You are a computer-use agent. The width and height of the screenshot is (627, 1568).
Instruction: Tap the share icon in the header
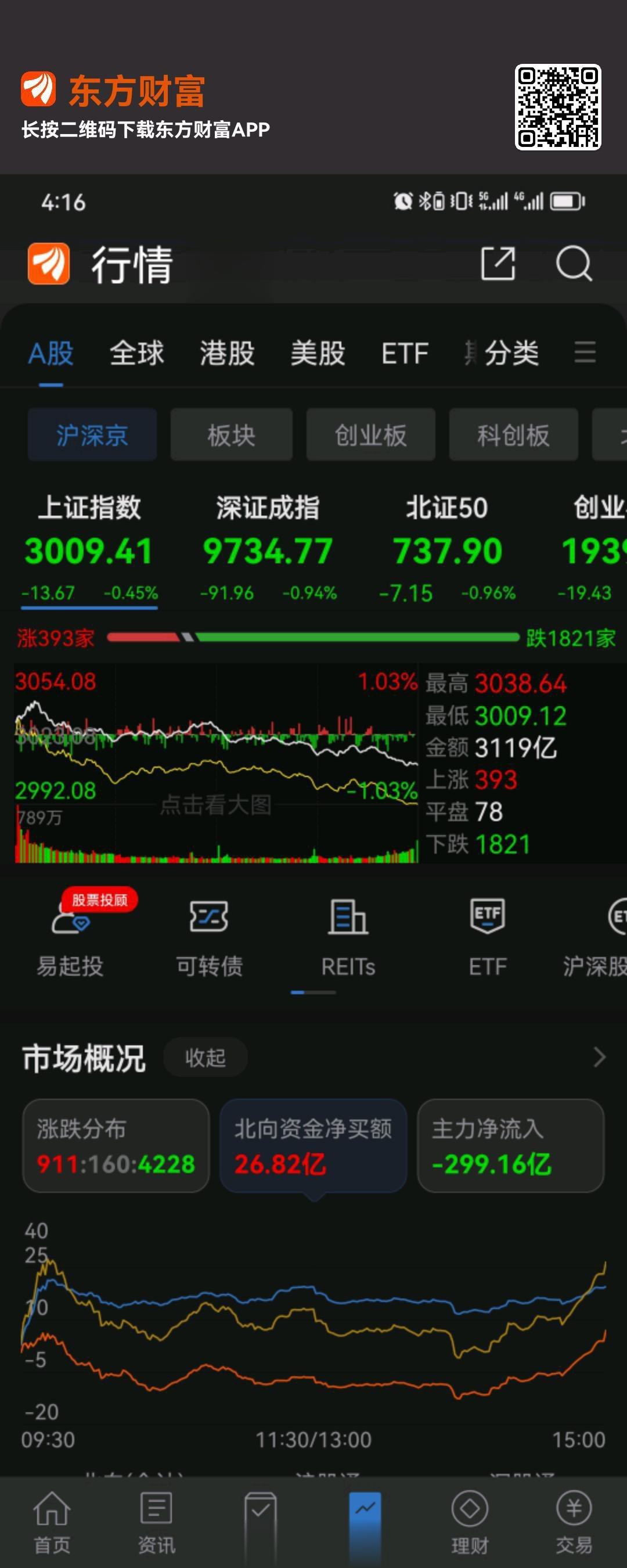499,264
